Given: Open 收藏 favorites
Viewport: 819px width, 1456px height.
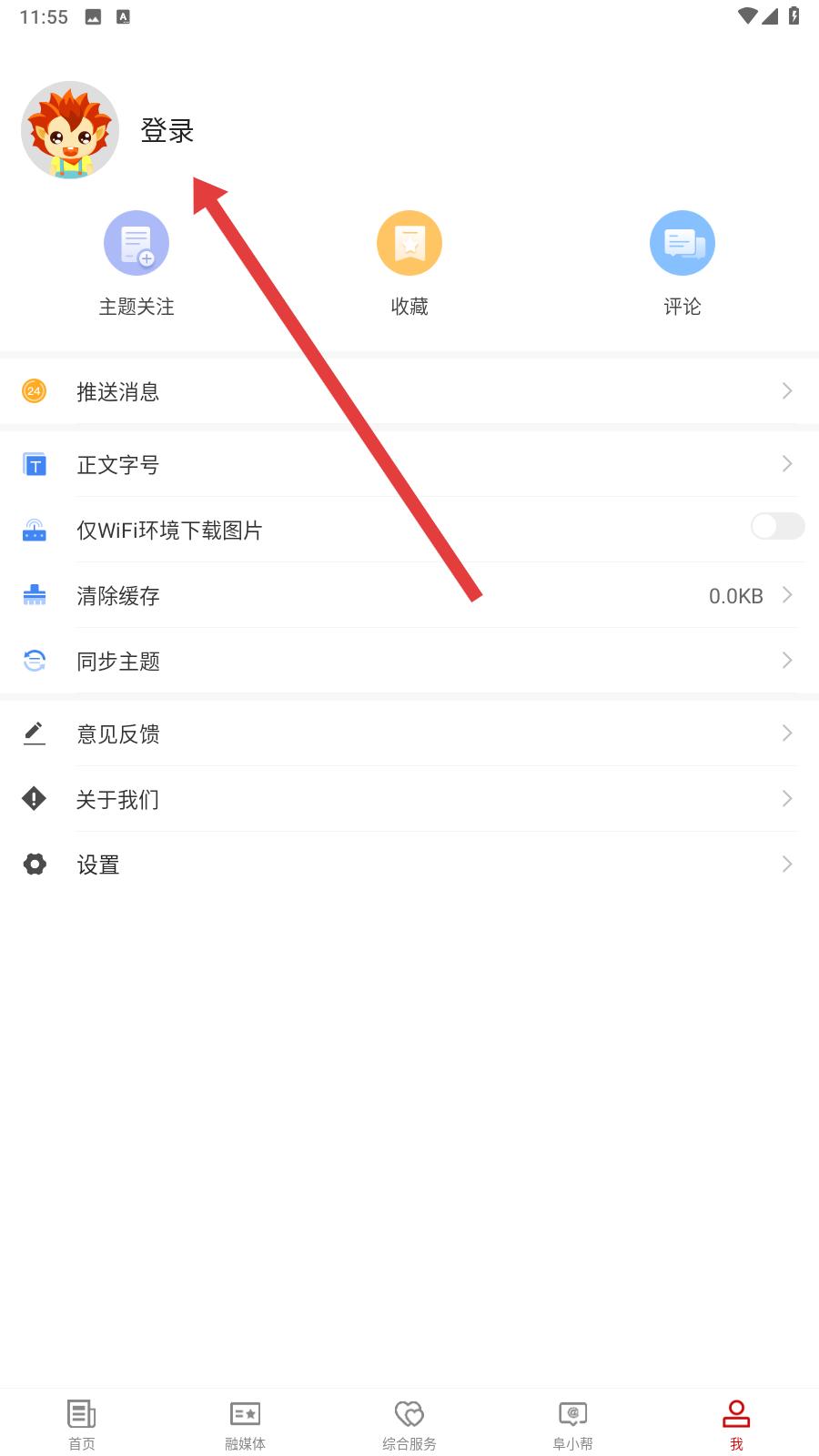Looking at the screenshot, I should coord(409,264).
